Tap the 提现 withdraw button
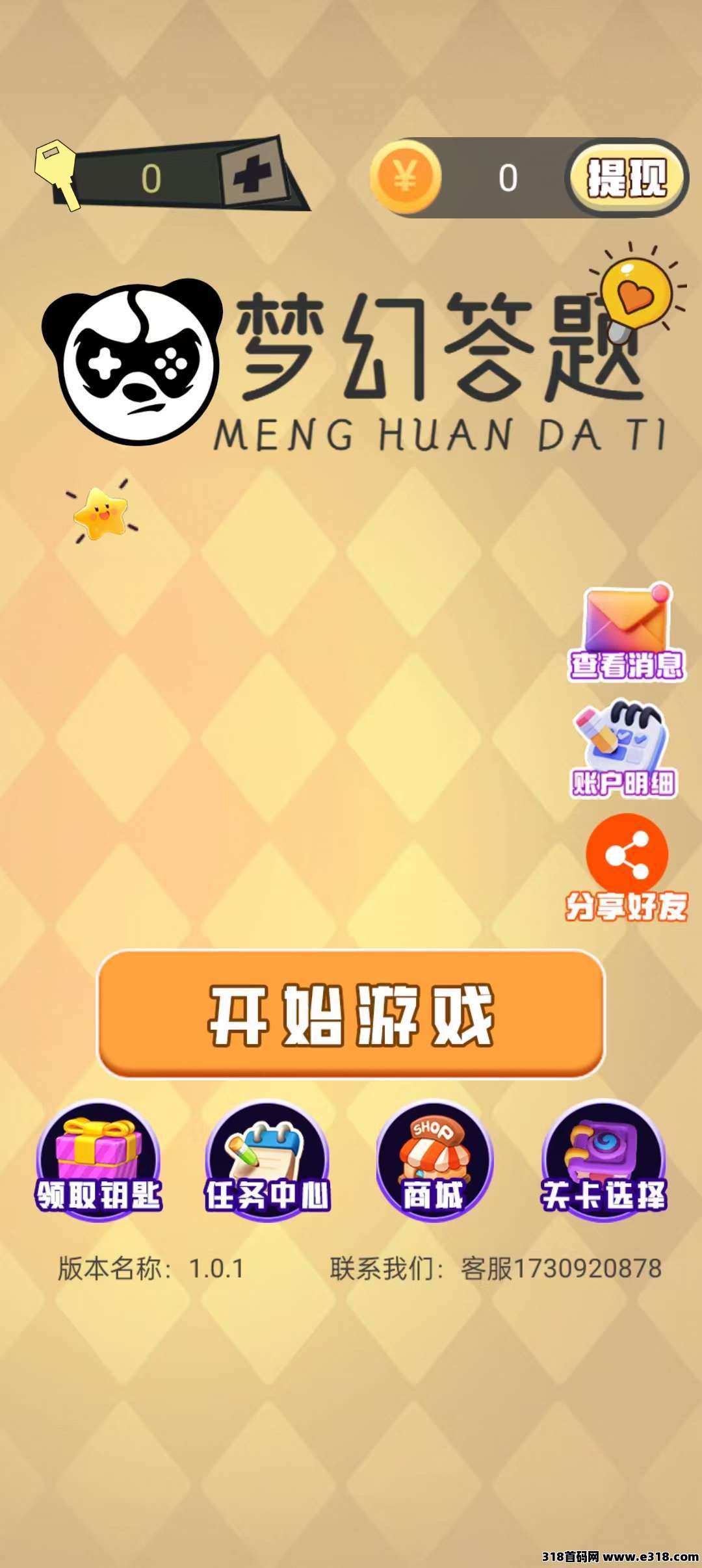 click(x=627, y=177)
